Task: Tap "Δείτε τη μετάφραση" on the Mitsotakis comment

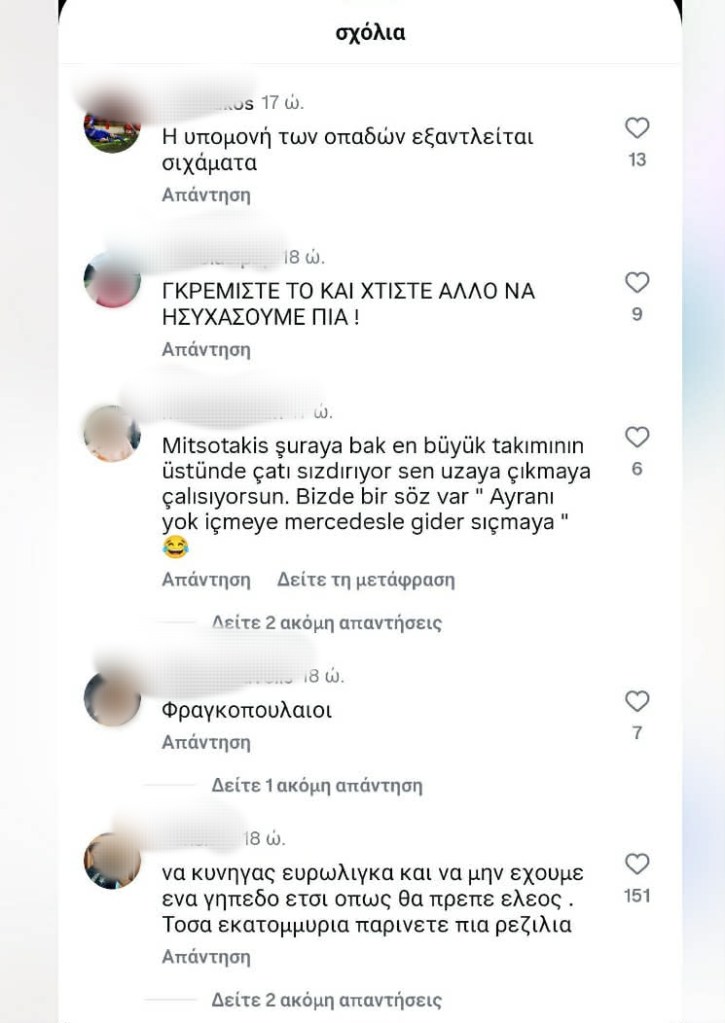Action: click(x=366, y=580)
